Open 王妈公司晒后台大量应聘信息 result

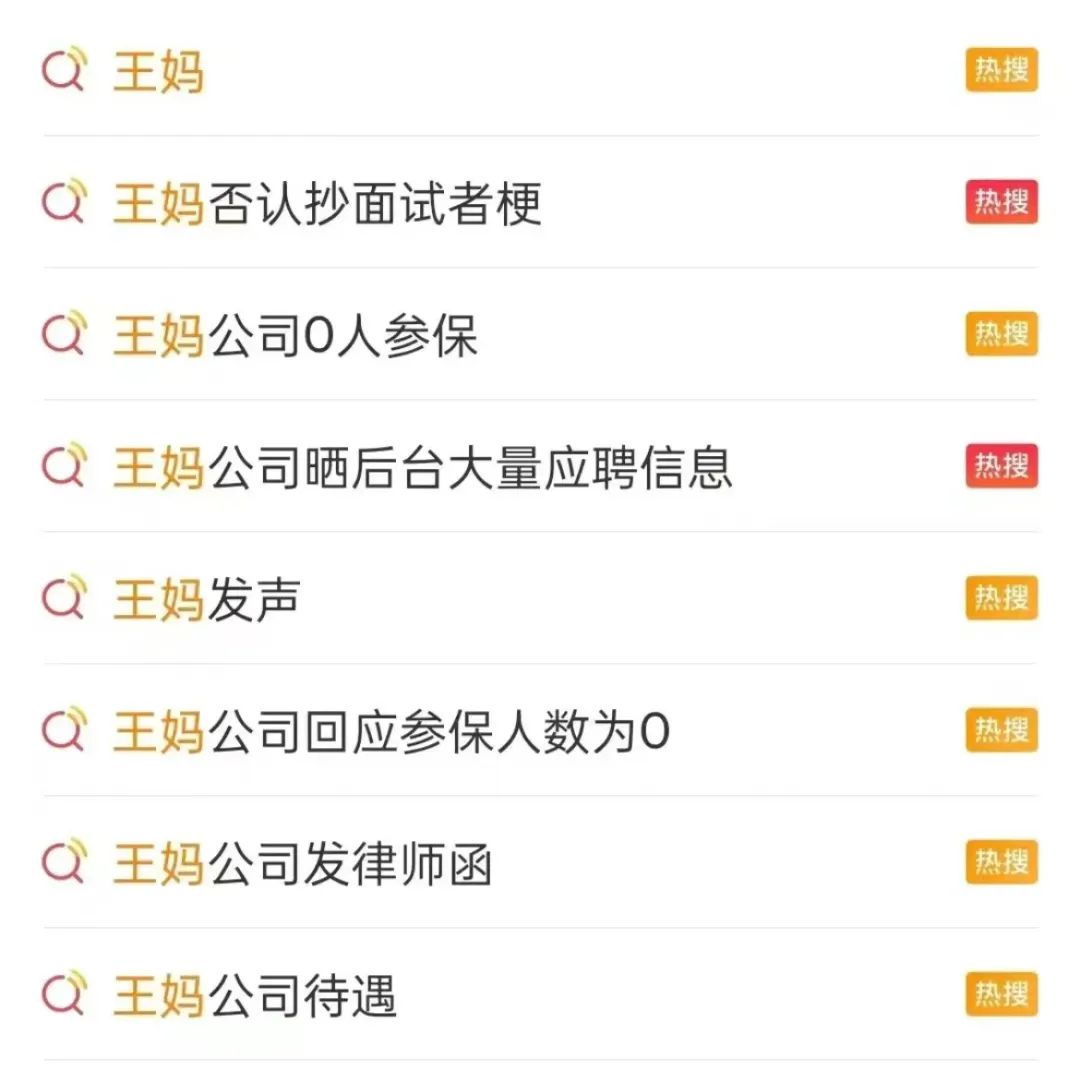pos(422,468)
